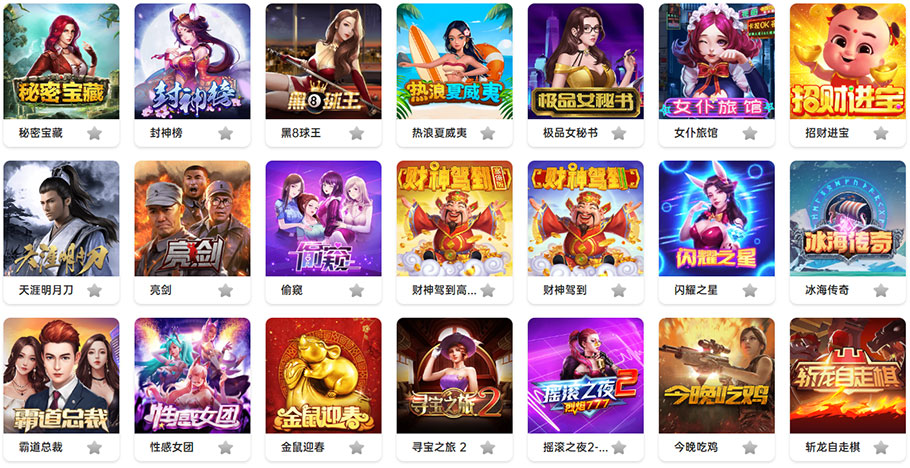Open the 财神驾到 game
Viewport: 910px width, 468px height.
coord(585,218)
